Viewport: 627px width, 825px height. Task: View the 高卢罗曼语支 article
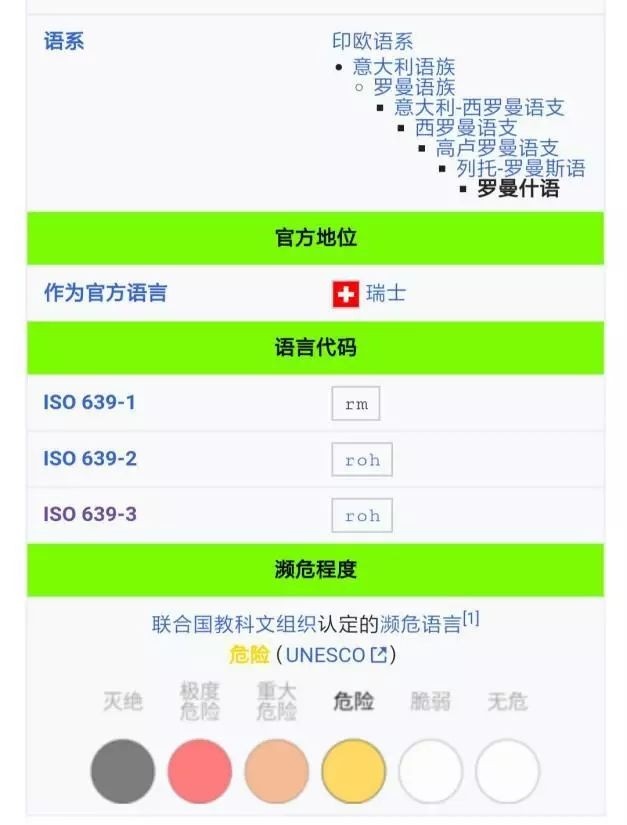[x=497, y=148]
